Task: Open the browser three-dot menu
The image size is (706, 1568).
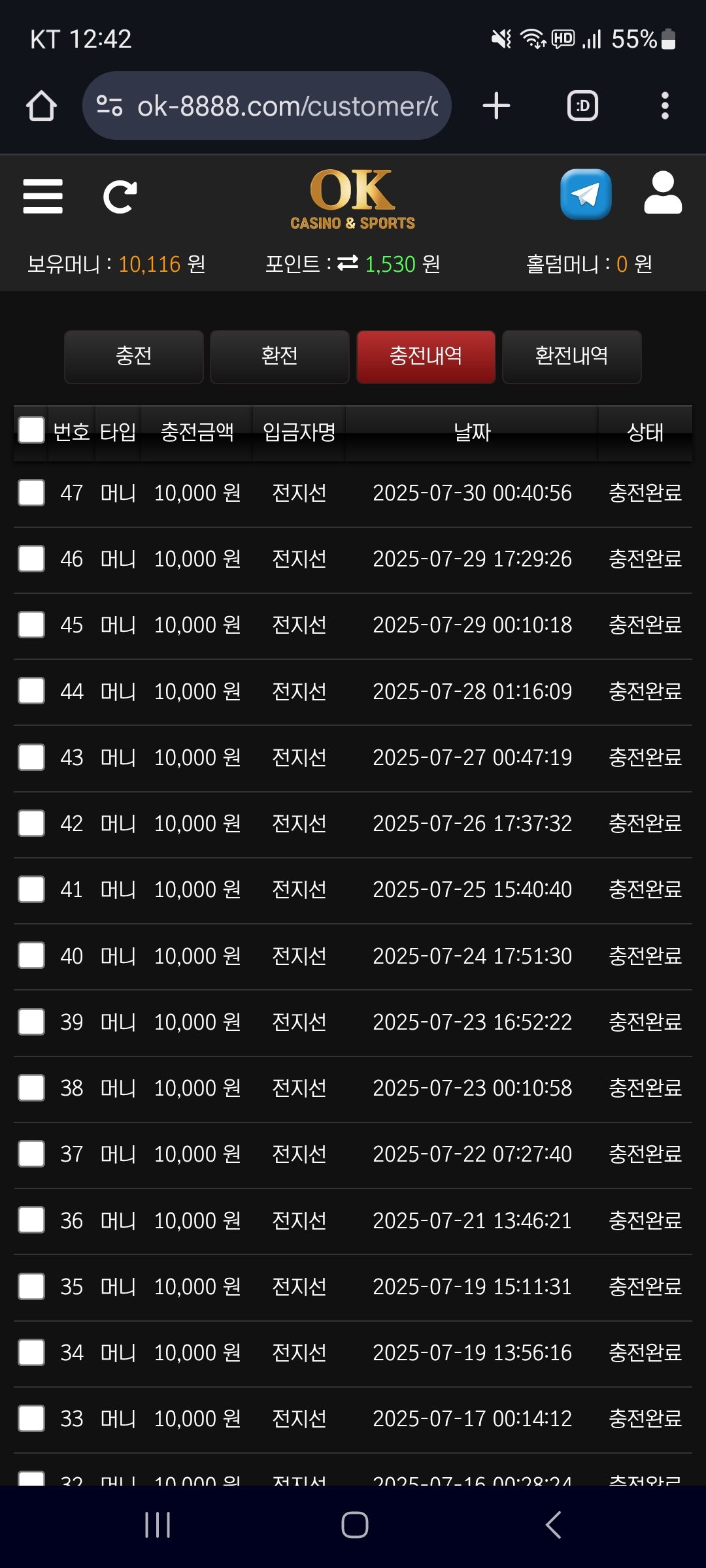Action: (665, 106)
